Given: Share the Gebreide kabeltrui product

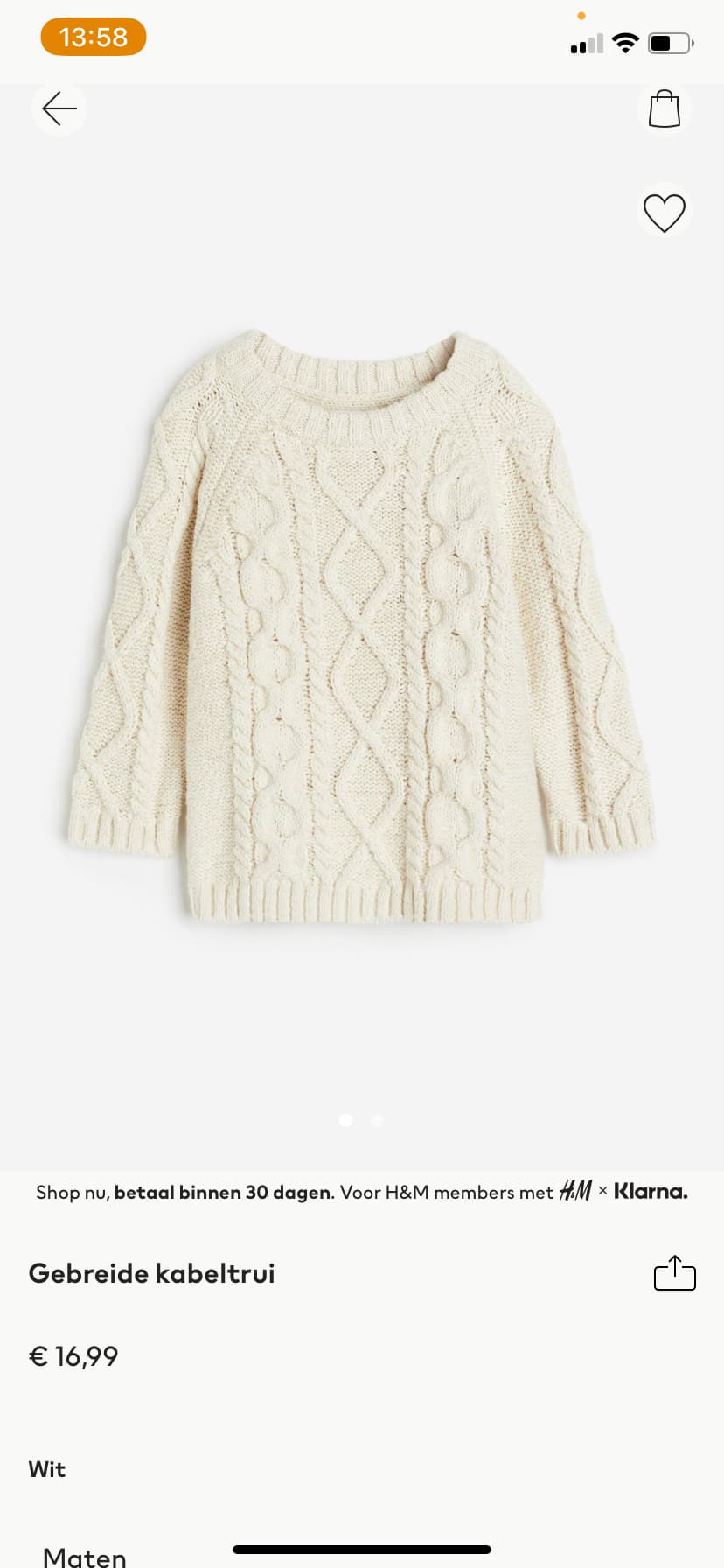Looking at the screenshot, I should coord(675,1273).
